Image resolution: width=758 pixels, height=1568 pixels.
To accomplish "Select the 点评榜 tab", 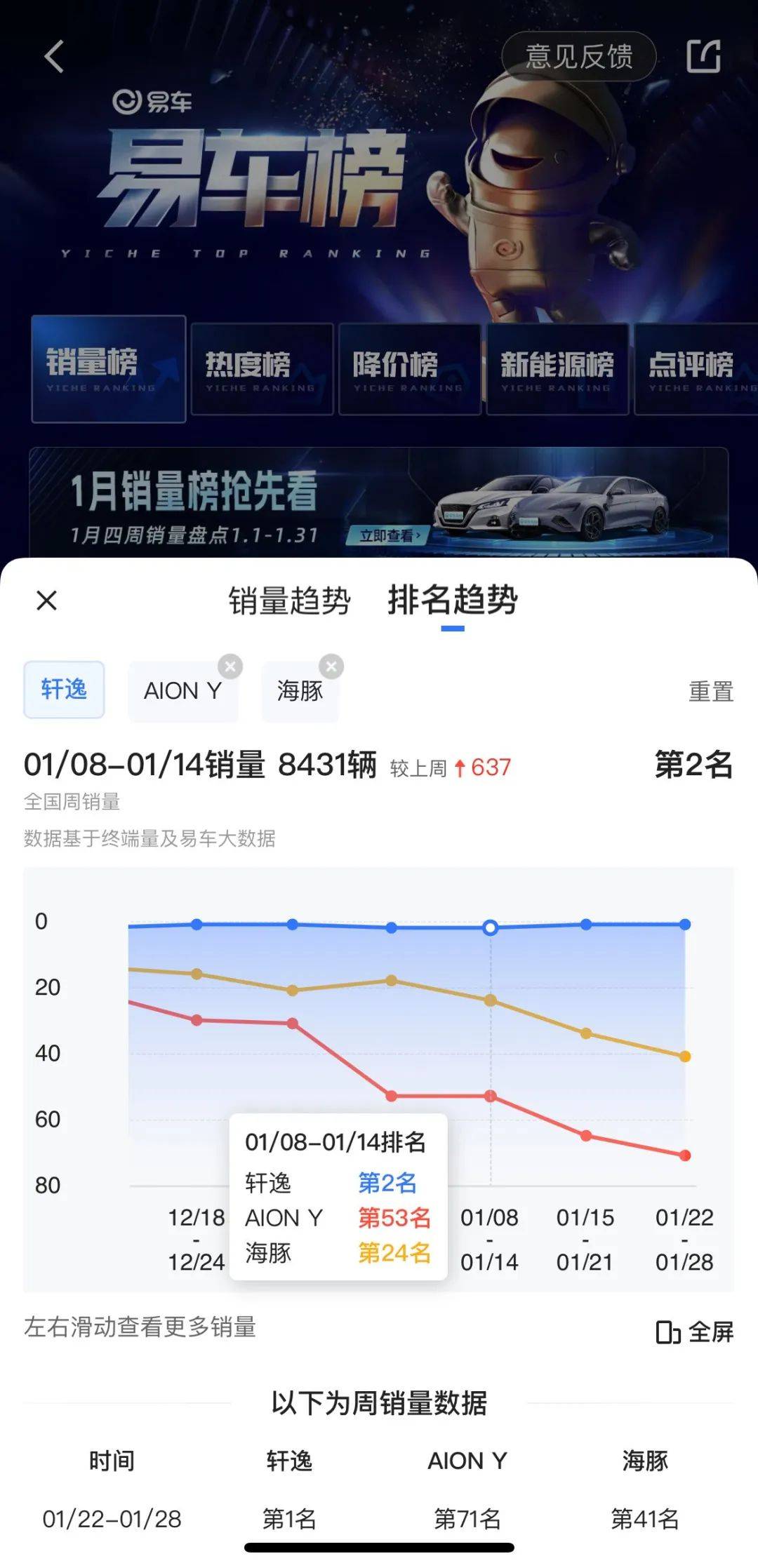I will (695, 369).
